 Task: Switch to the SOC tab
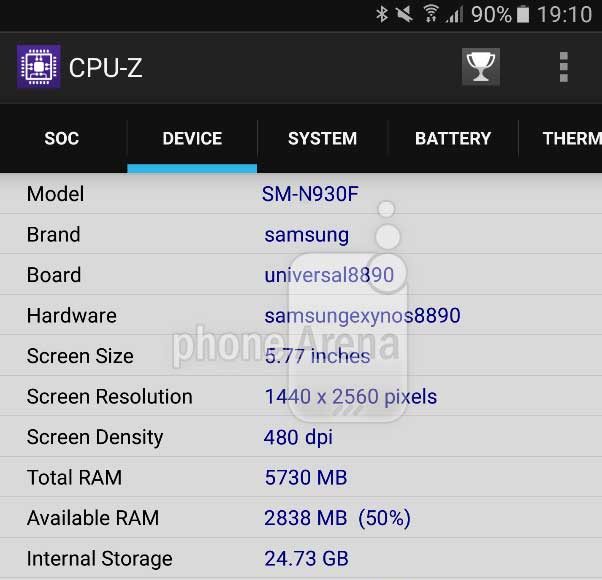click(62, 139)
